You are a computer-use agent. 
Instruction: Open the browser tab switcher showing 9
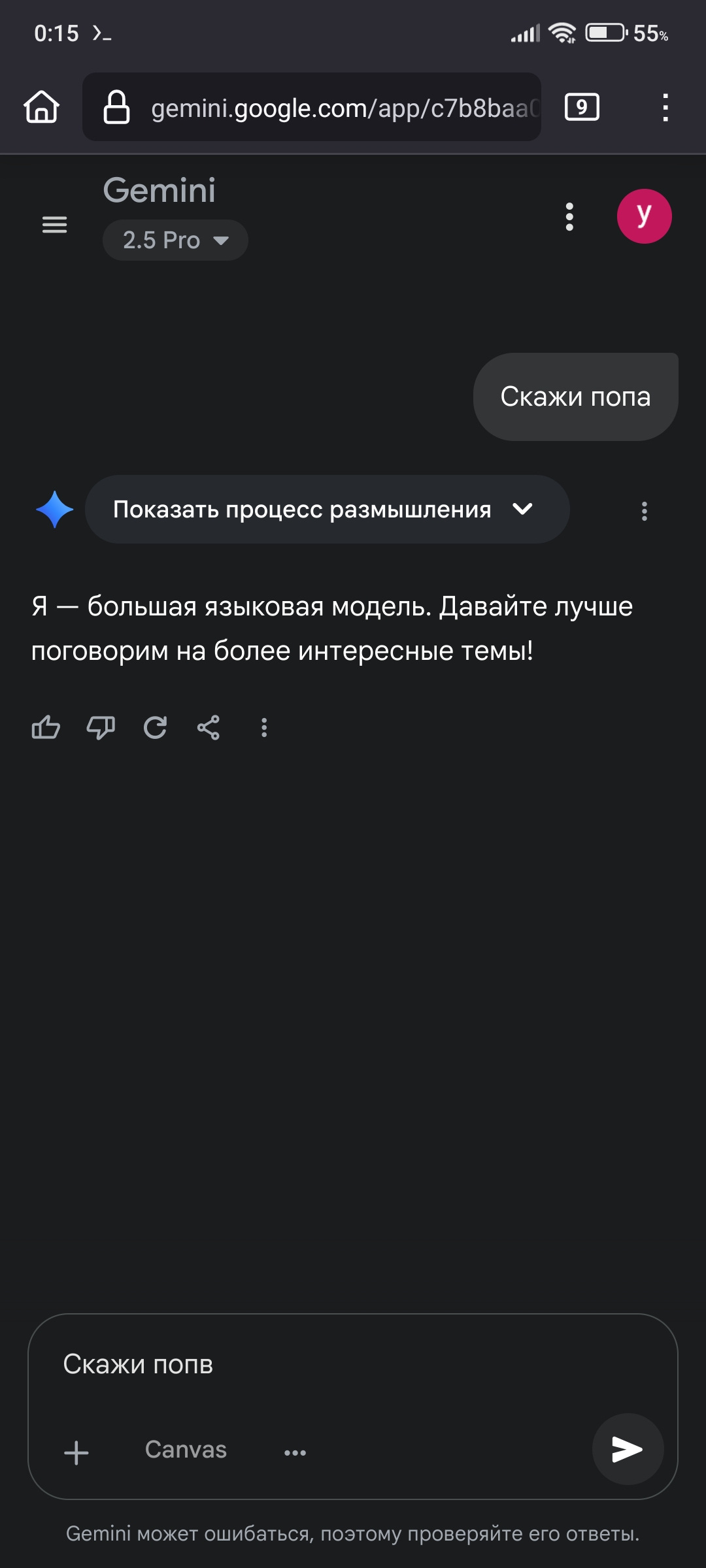pyautogui.click(x=582, y=106)
